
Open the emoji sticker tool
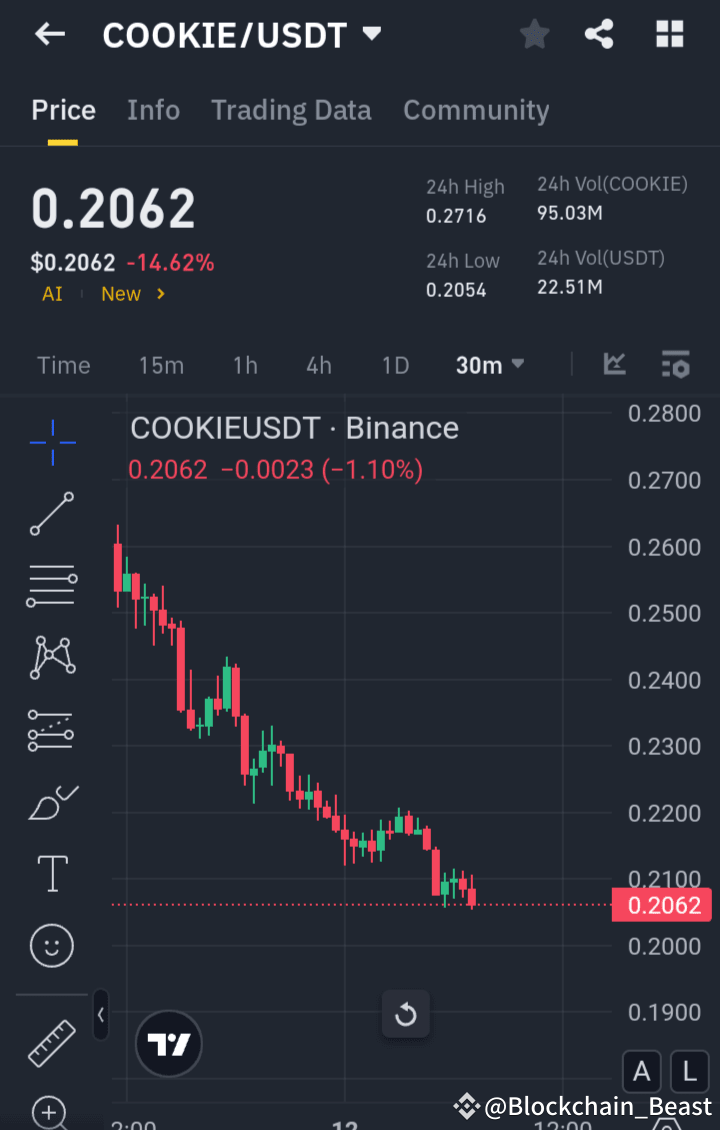point(51,945)
